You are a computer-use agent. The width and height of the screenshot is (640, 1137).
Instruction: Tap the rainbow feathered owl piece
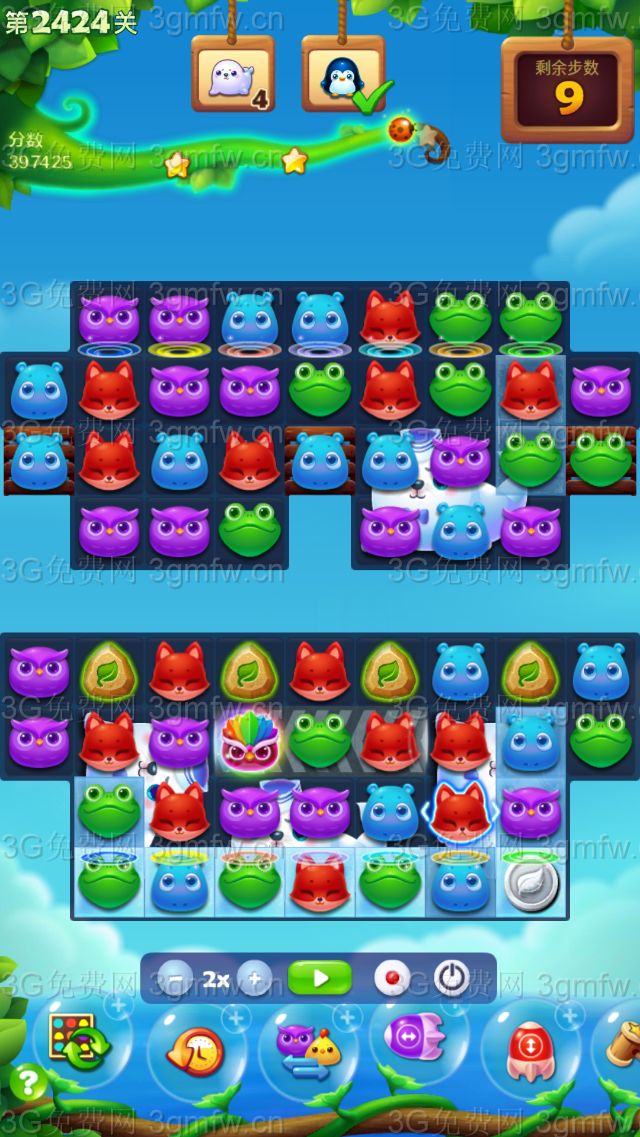coord(251,742)
